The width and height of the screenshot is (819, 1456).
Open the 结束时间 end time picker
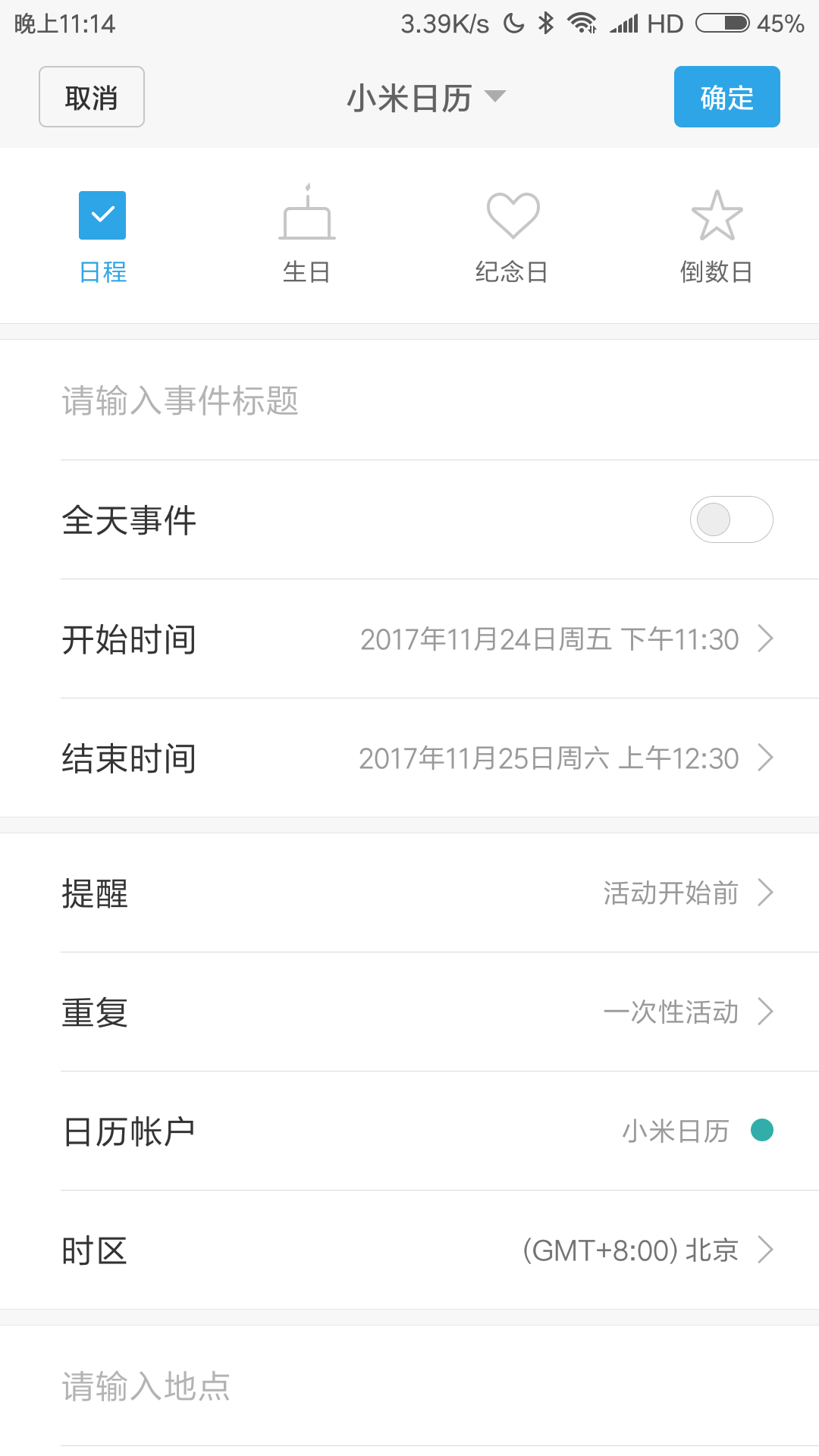point(409,758)
